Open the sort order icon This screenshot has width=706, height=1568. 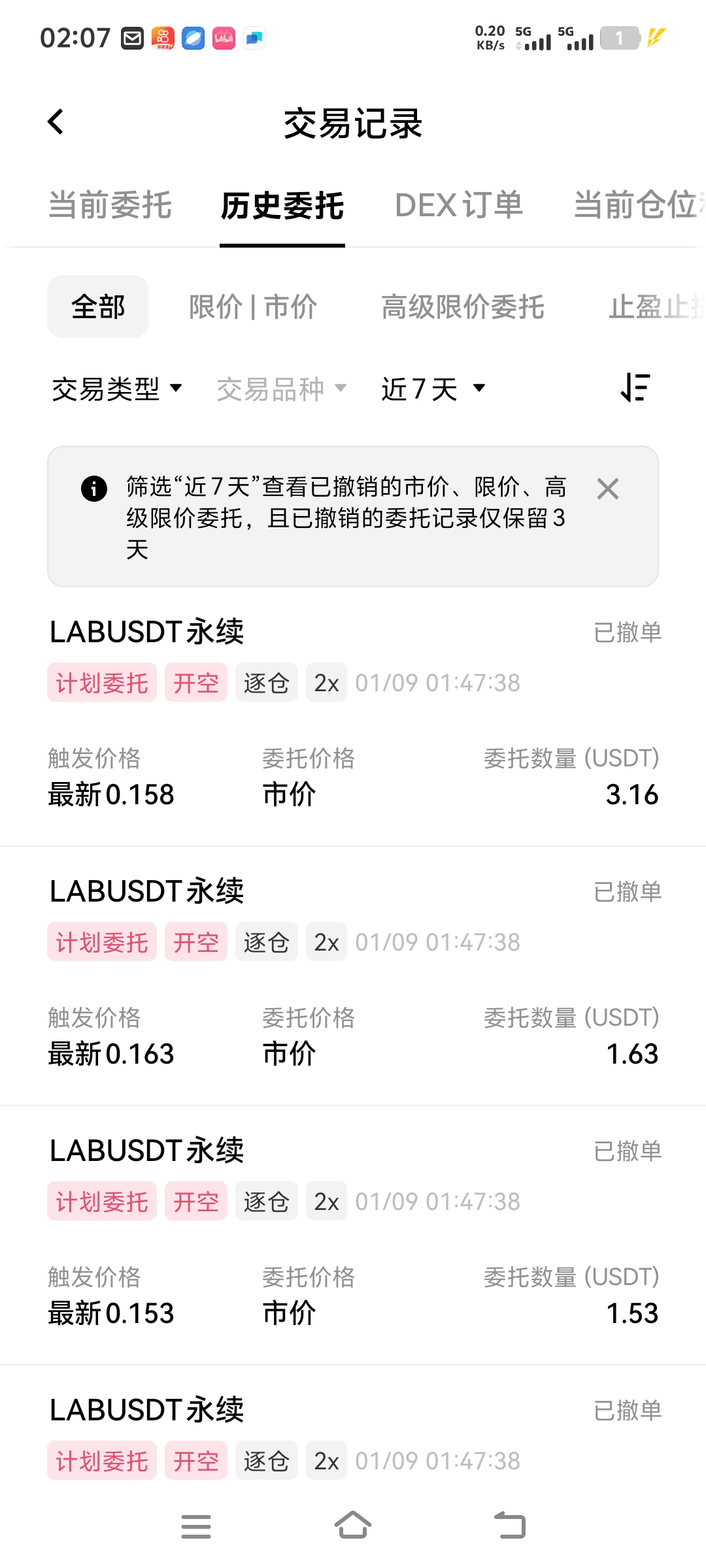point(635,387)
